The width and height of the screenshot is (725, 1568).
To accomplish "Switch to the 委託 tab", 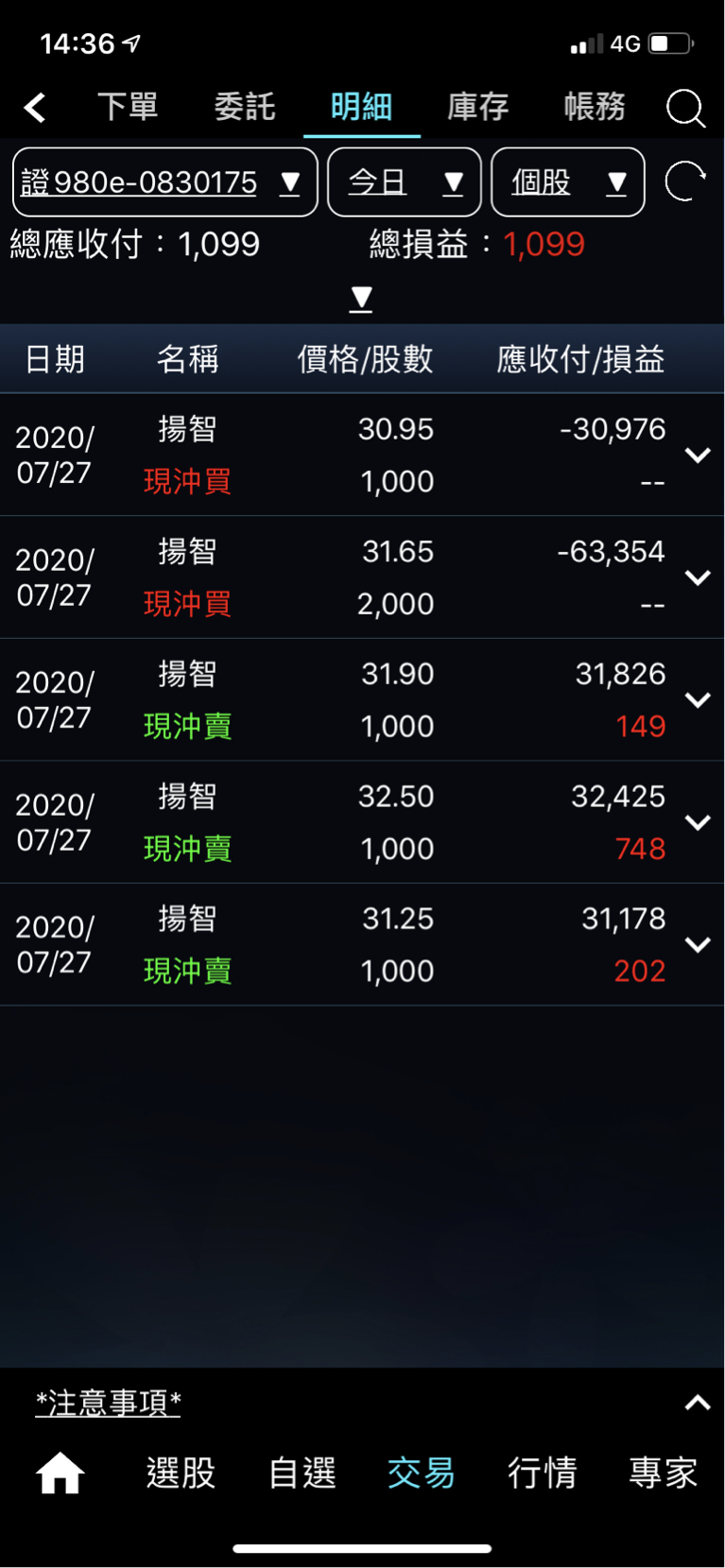I will point(245,107).
